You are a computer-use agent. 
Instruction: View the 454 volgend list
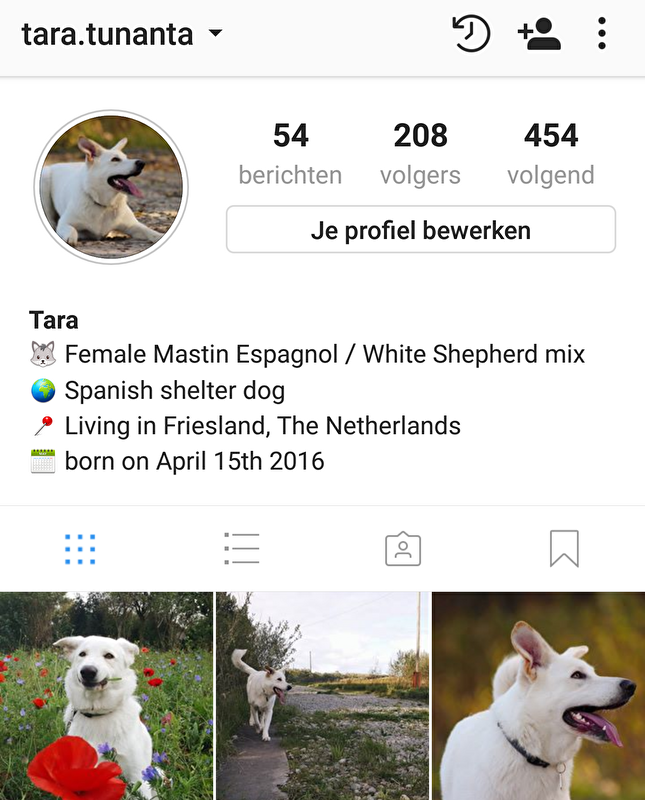(x=550, y=154)
